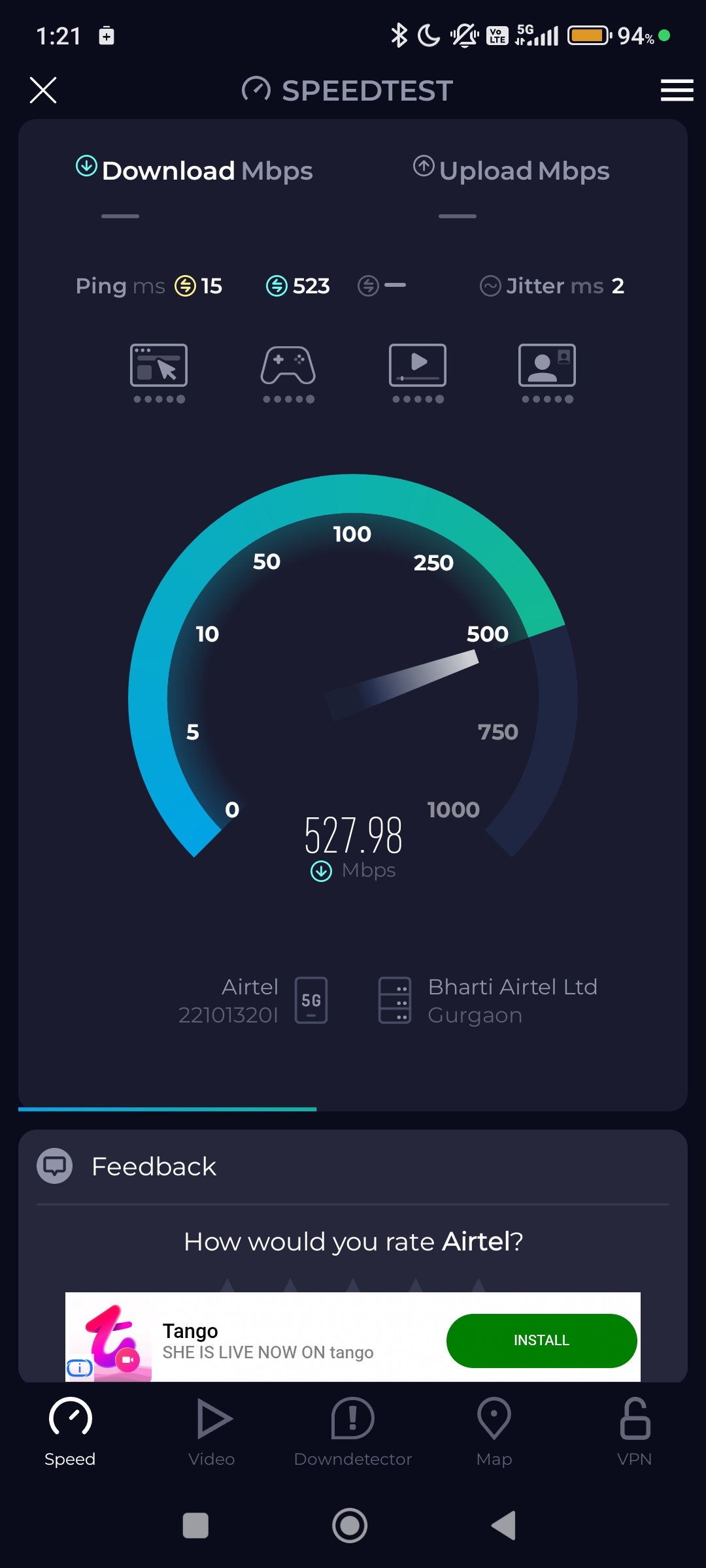Viewport: 706px width, 1568px height.
Task: Open the ad info icon
Action: point(80,1367)
